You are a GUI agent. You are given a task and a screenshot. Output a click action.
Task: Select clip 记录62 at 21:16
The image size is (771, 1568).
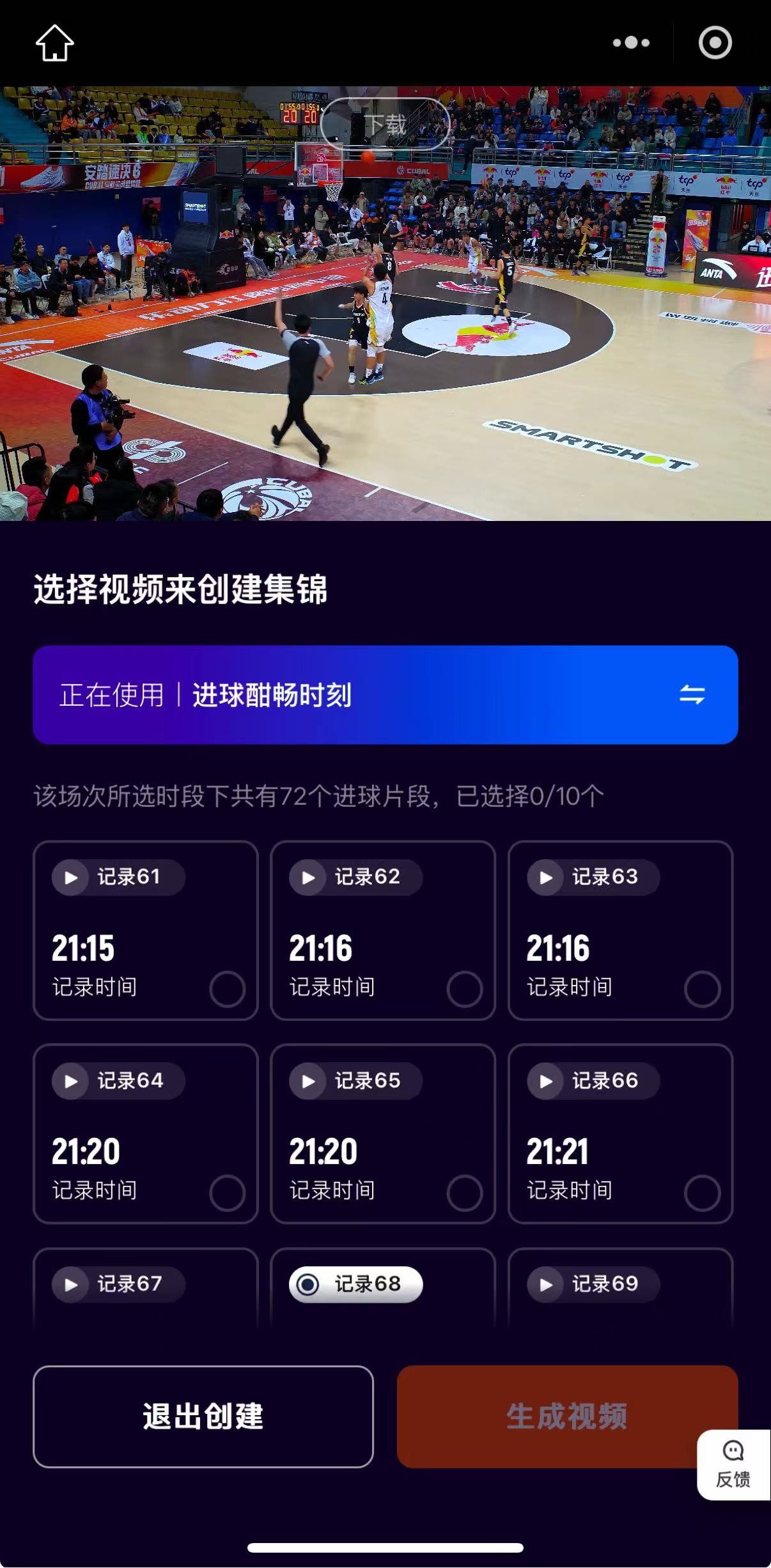pyautogui.click(x=464, y=989)
